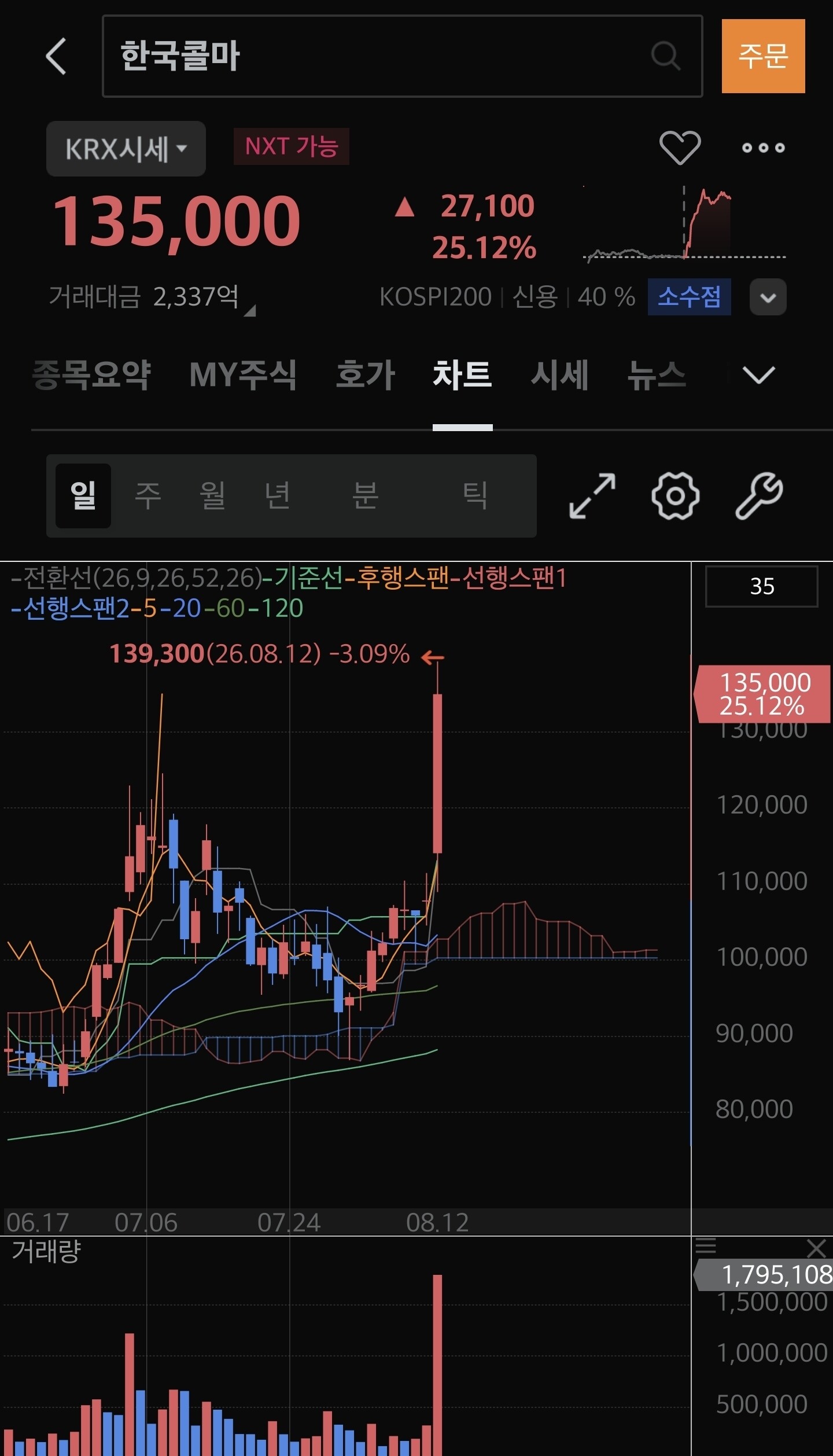
Task: Go back using the top arrow
Action: (56, 56)
